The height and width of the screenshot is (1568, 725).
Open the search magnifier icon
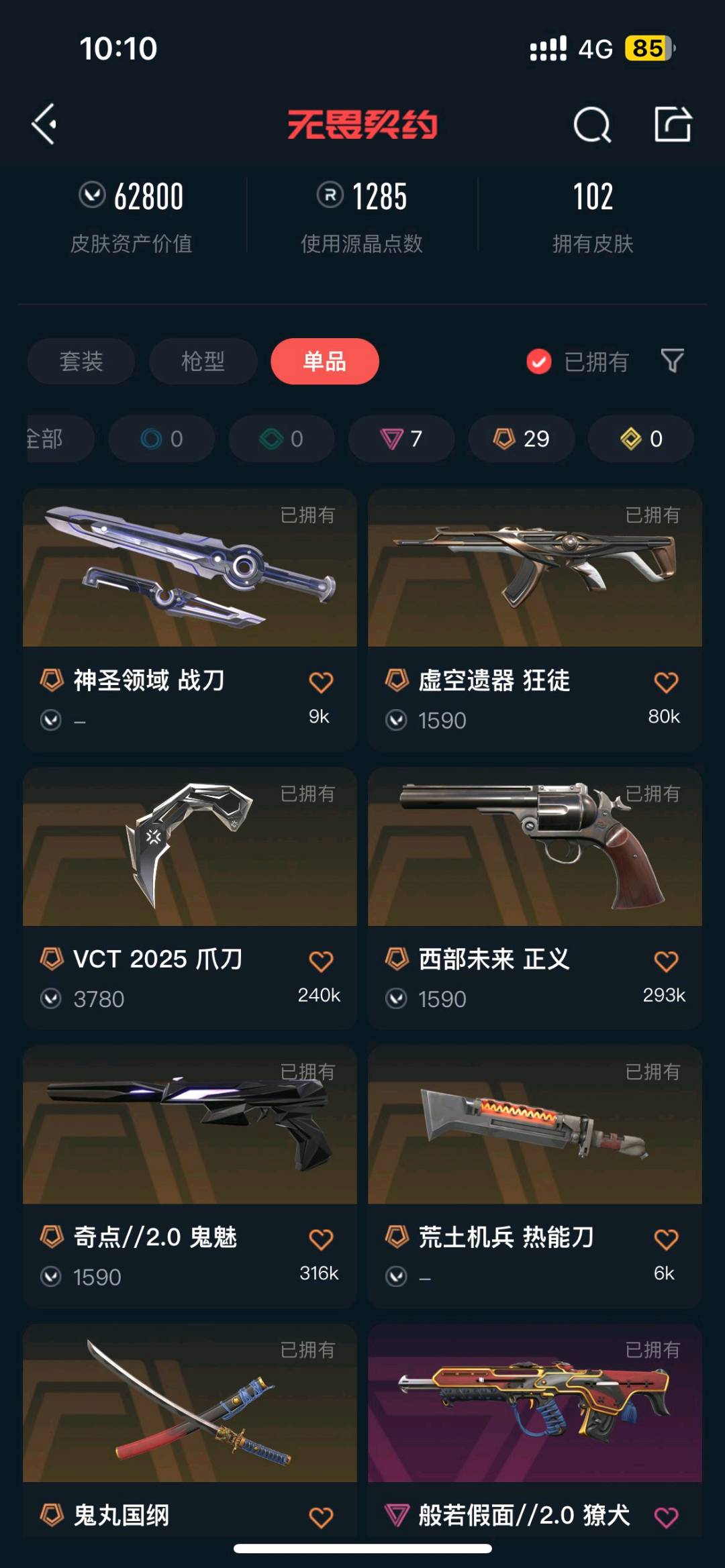pos(592,124)
